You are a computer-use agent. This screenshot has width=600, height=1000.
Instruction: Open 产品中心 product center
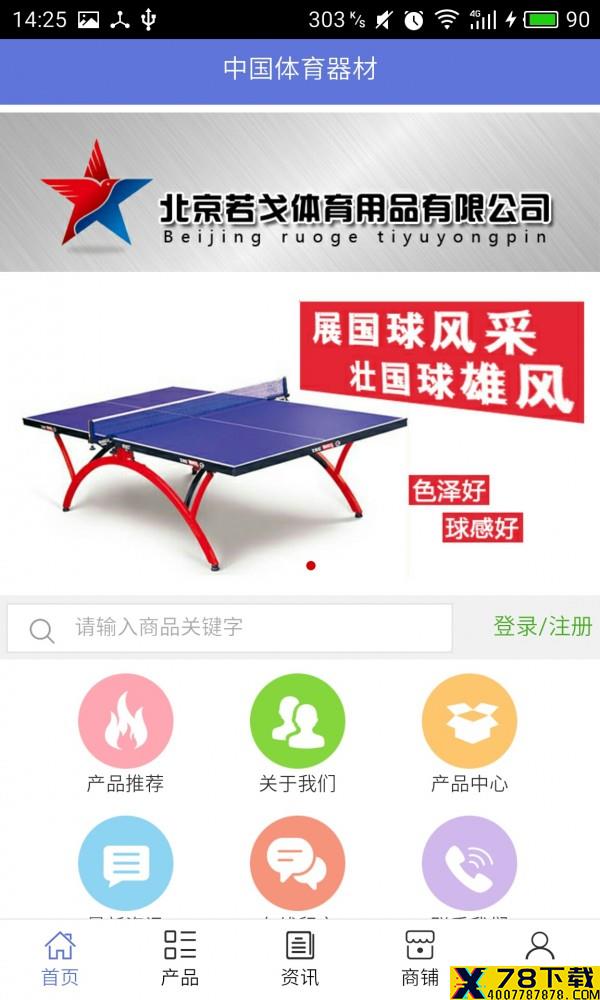pyautogui.click(x=469, y=721)
